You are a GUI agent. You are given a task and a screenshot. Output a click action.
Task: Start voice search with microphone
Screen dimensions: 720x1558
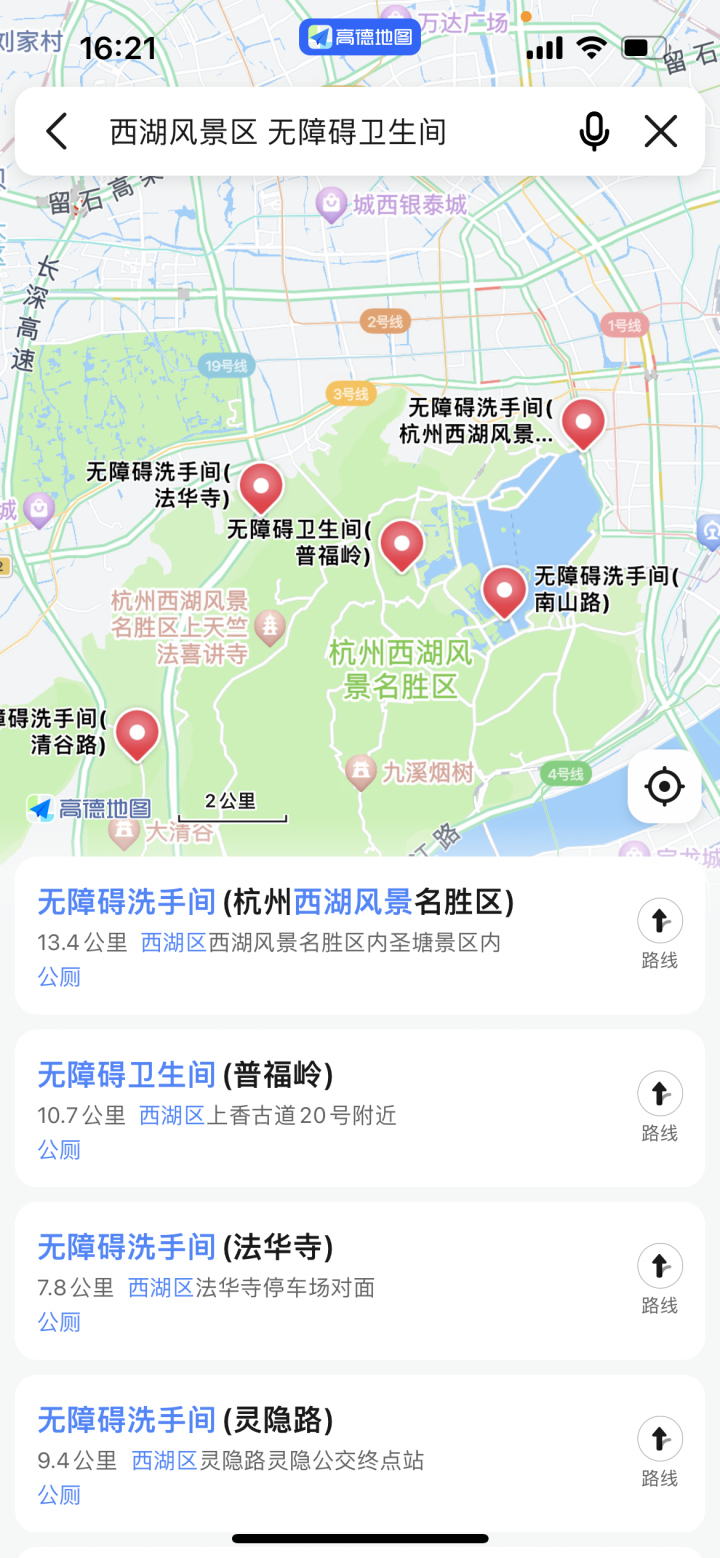pos(594,131)
